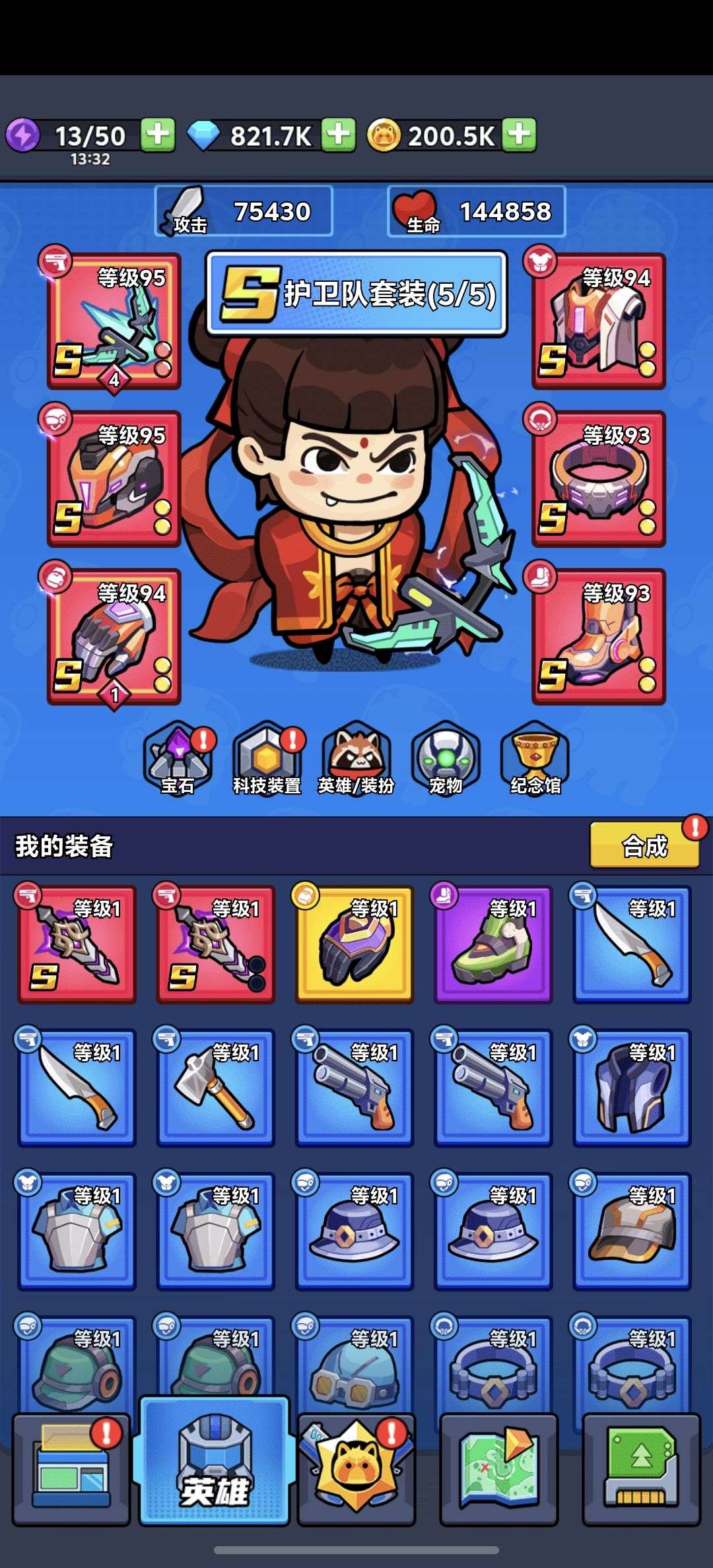Open the 科技装置 tech device menu

click(x=267, y=759)
